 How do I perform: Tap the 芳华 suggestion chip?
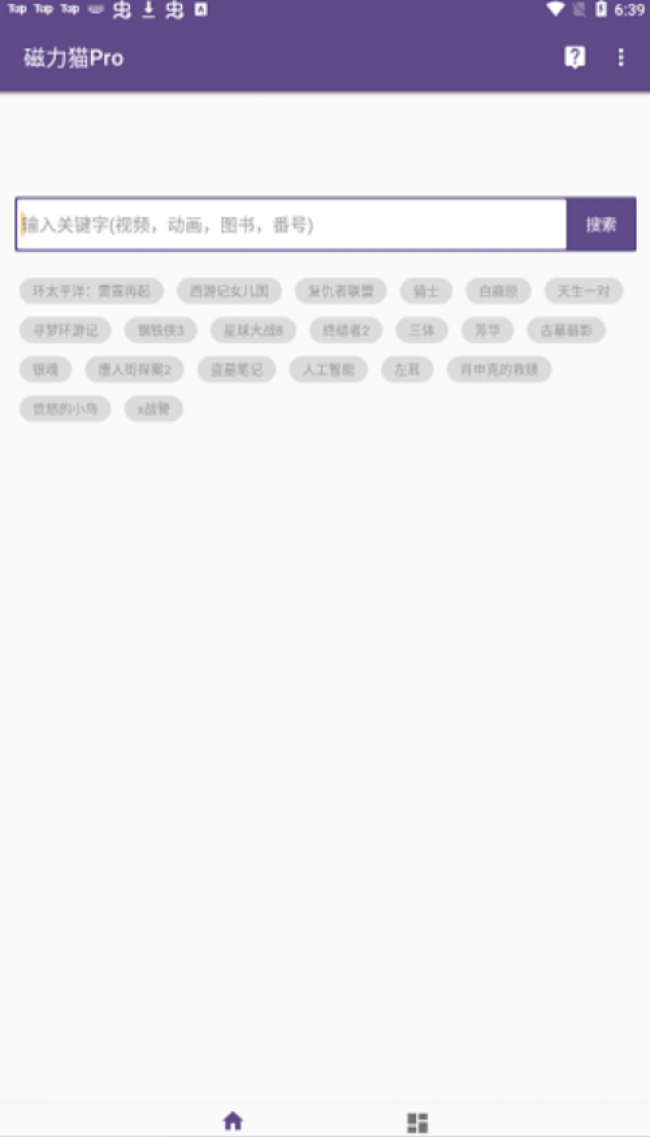(487, 330)
